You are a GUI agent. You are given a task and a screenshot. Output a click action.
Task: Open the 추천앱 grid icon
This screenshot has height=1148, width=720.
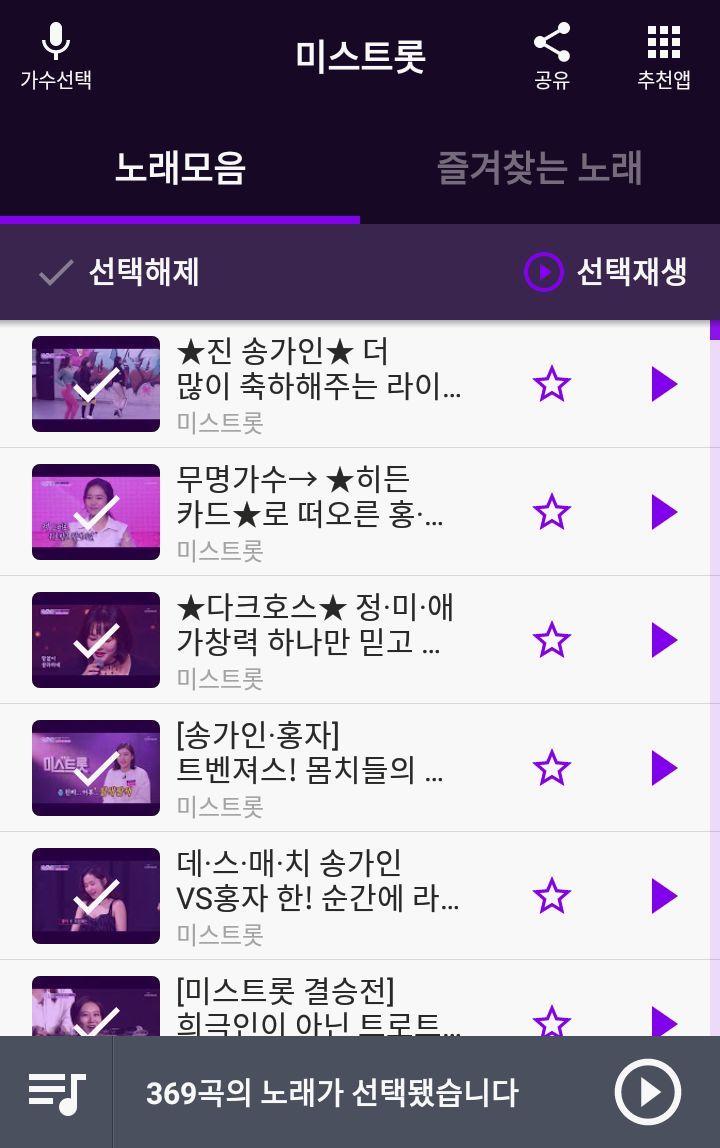662,45
